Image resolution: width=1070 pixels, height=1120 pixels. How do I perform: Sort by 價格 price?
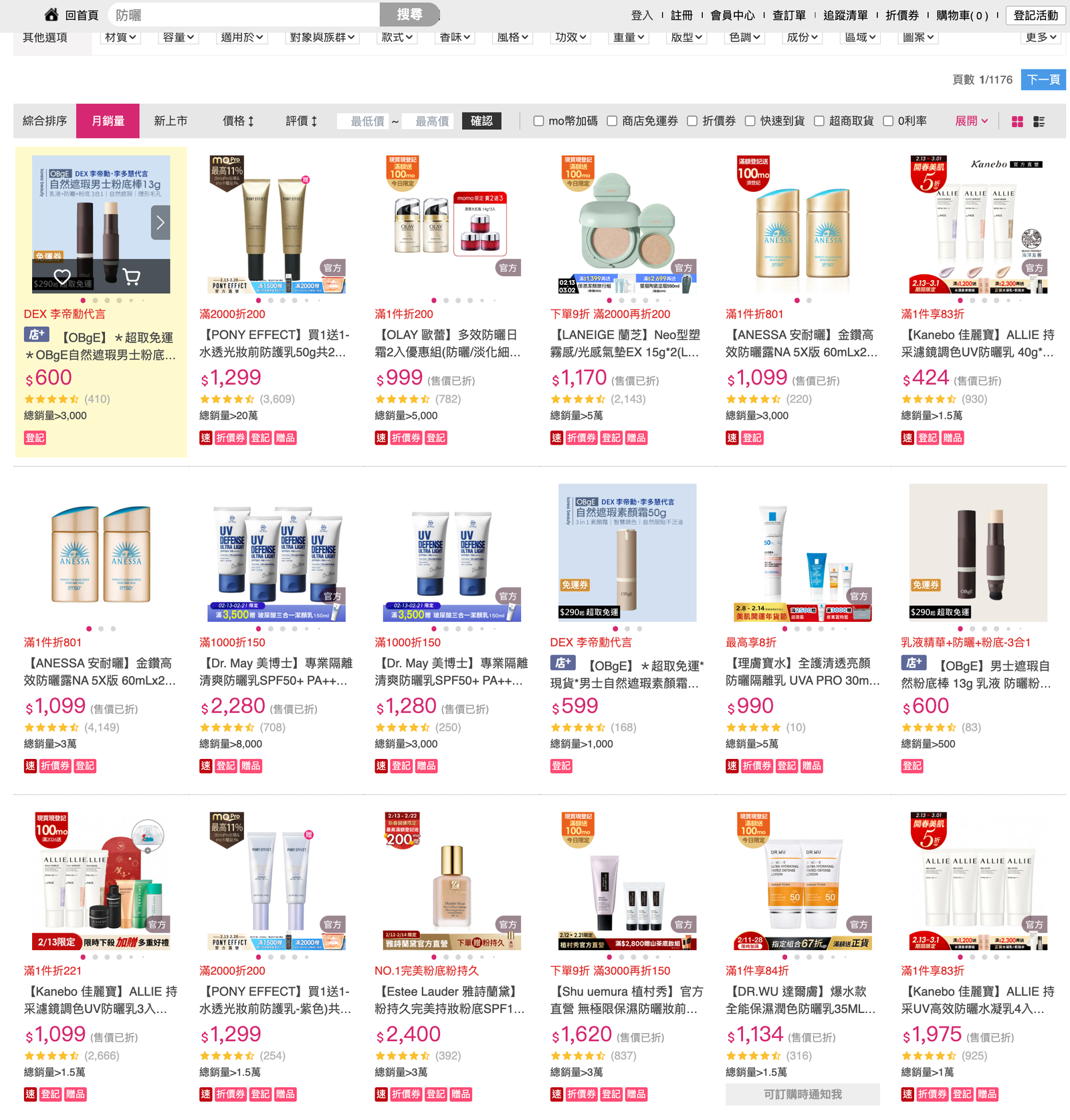coord(238,121)
